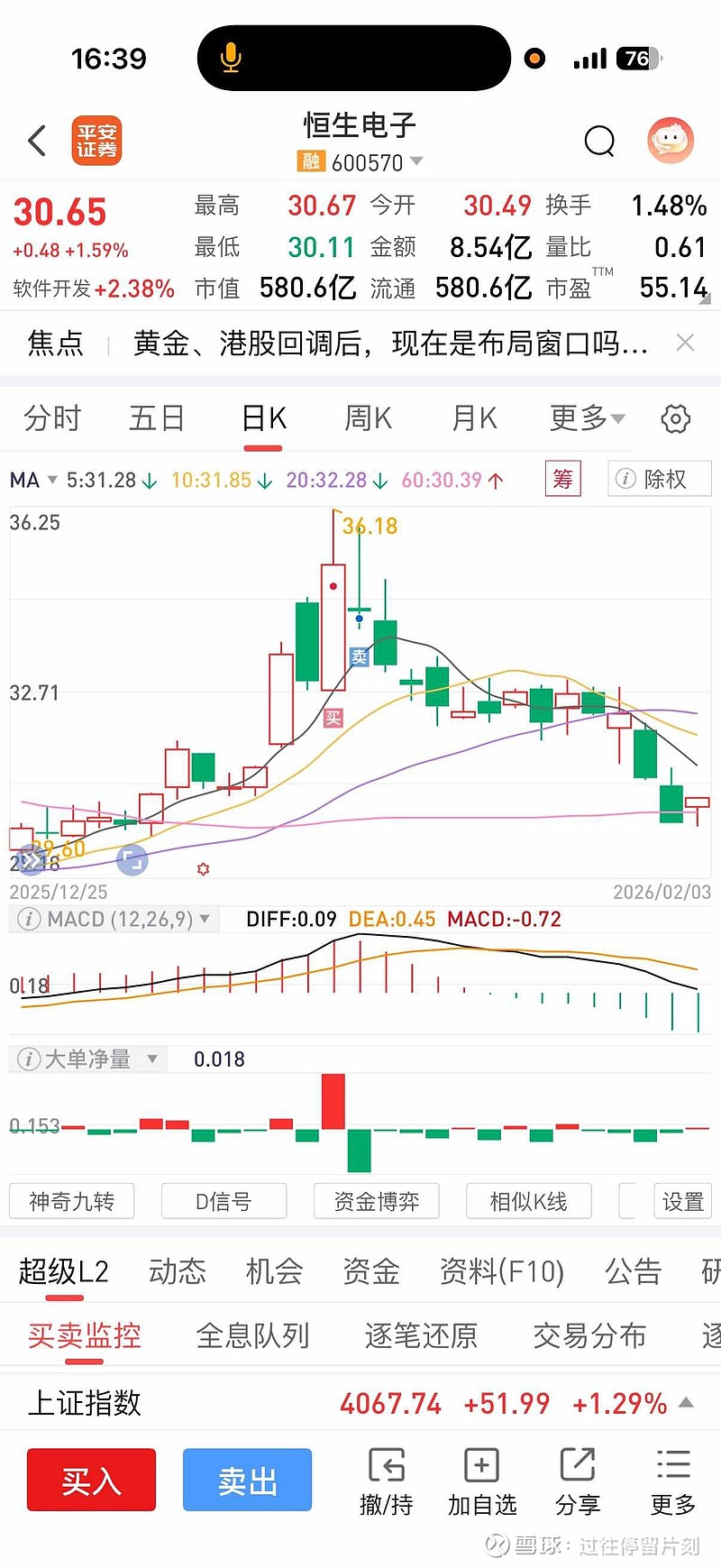Share this stock page via 分享
Viewport: 721px width, 1568px height.
click(x=578, y=1481)
